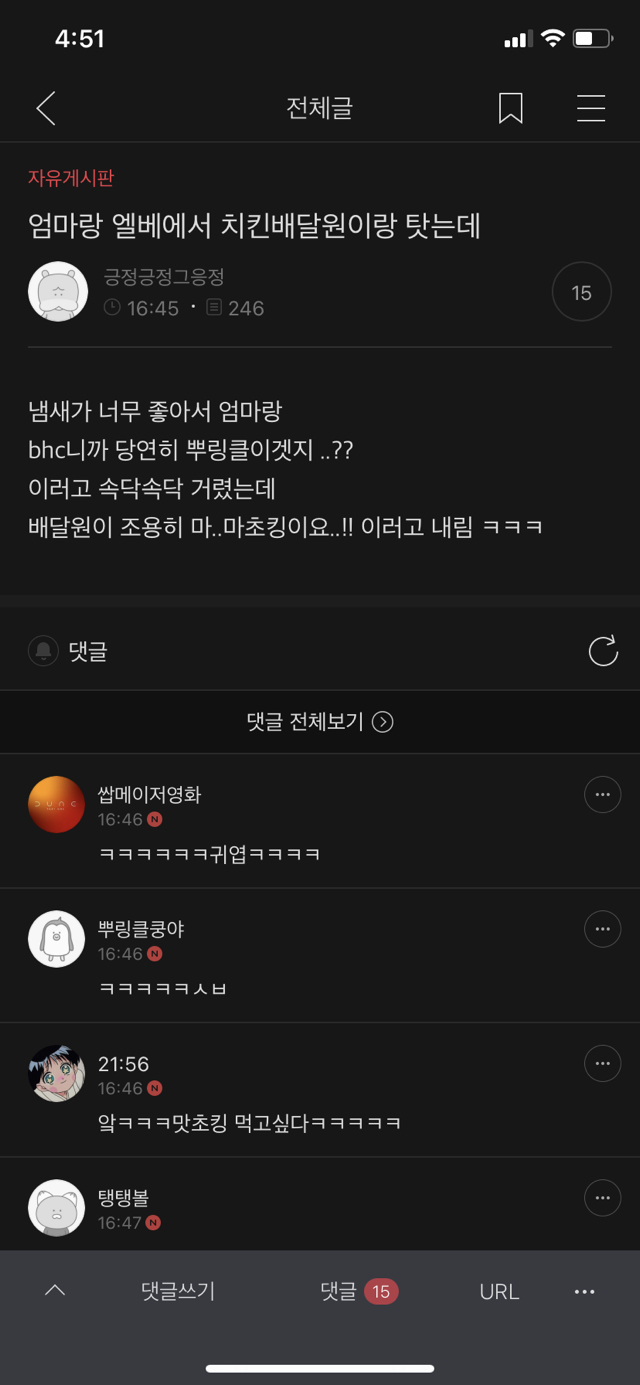Open more options in the bottom bar
This screenshot has width=640, height=1385.
click(x=585, y=1291)
